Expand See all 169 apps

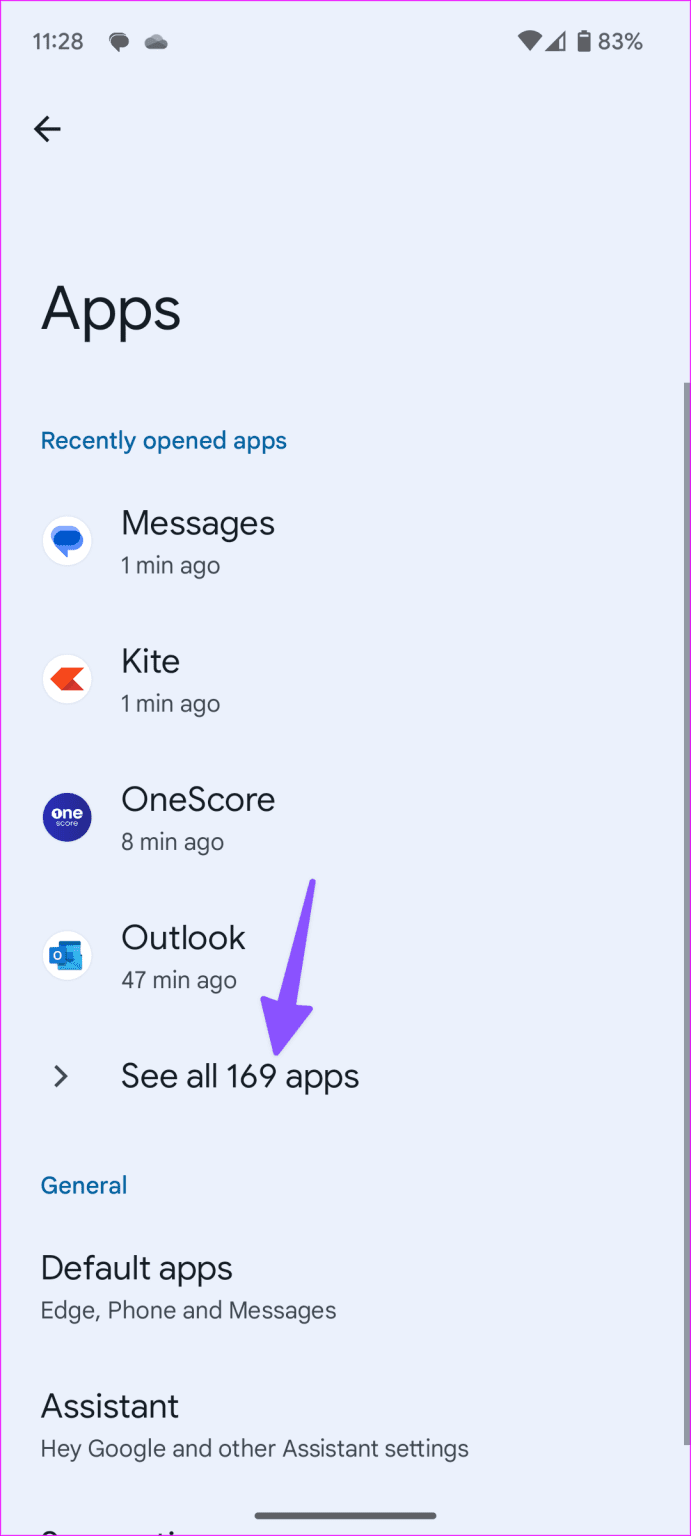(239, 1076)
